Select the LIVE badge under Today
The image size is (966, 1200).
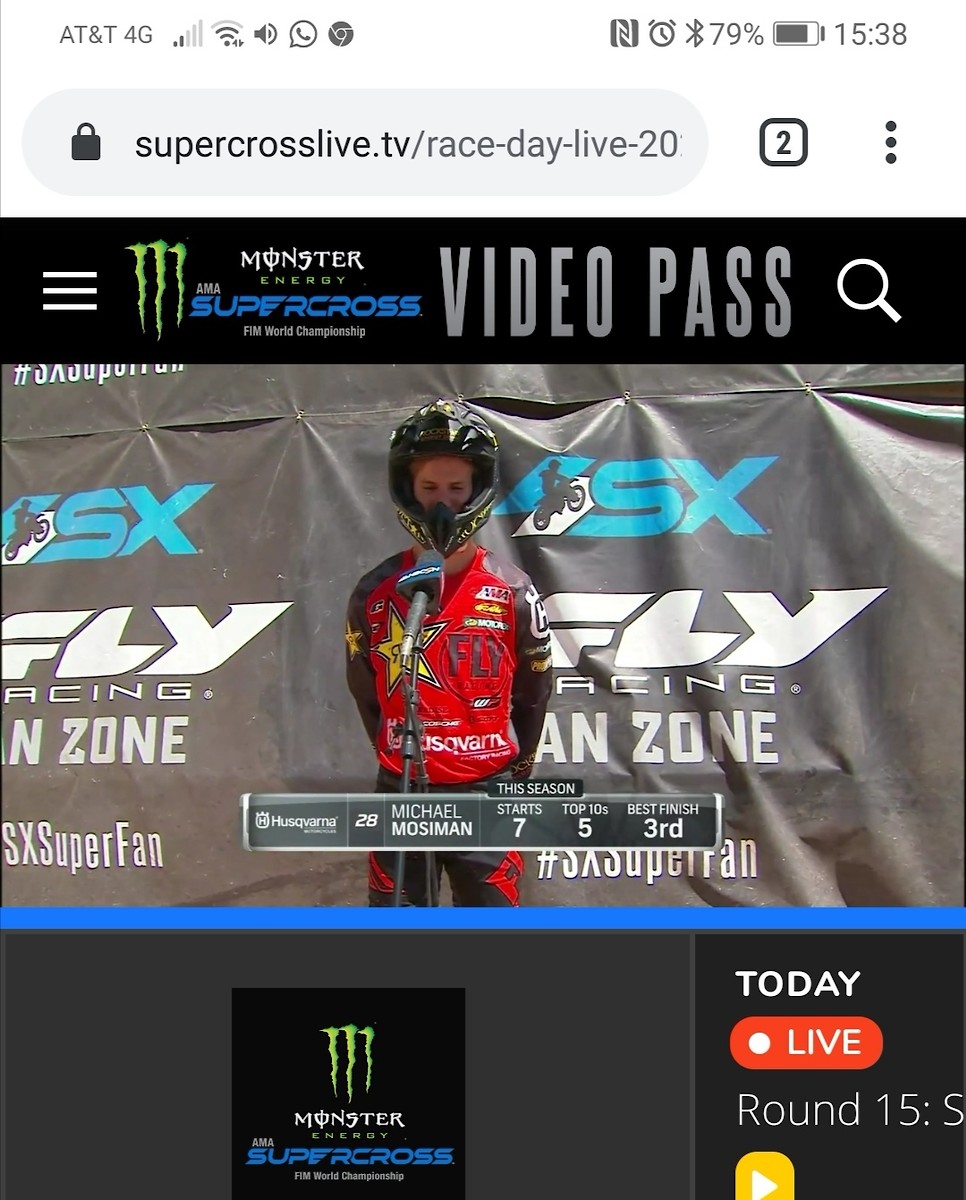coord(806,1043)
